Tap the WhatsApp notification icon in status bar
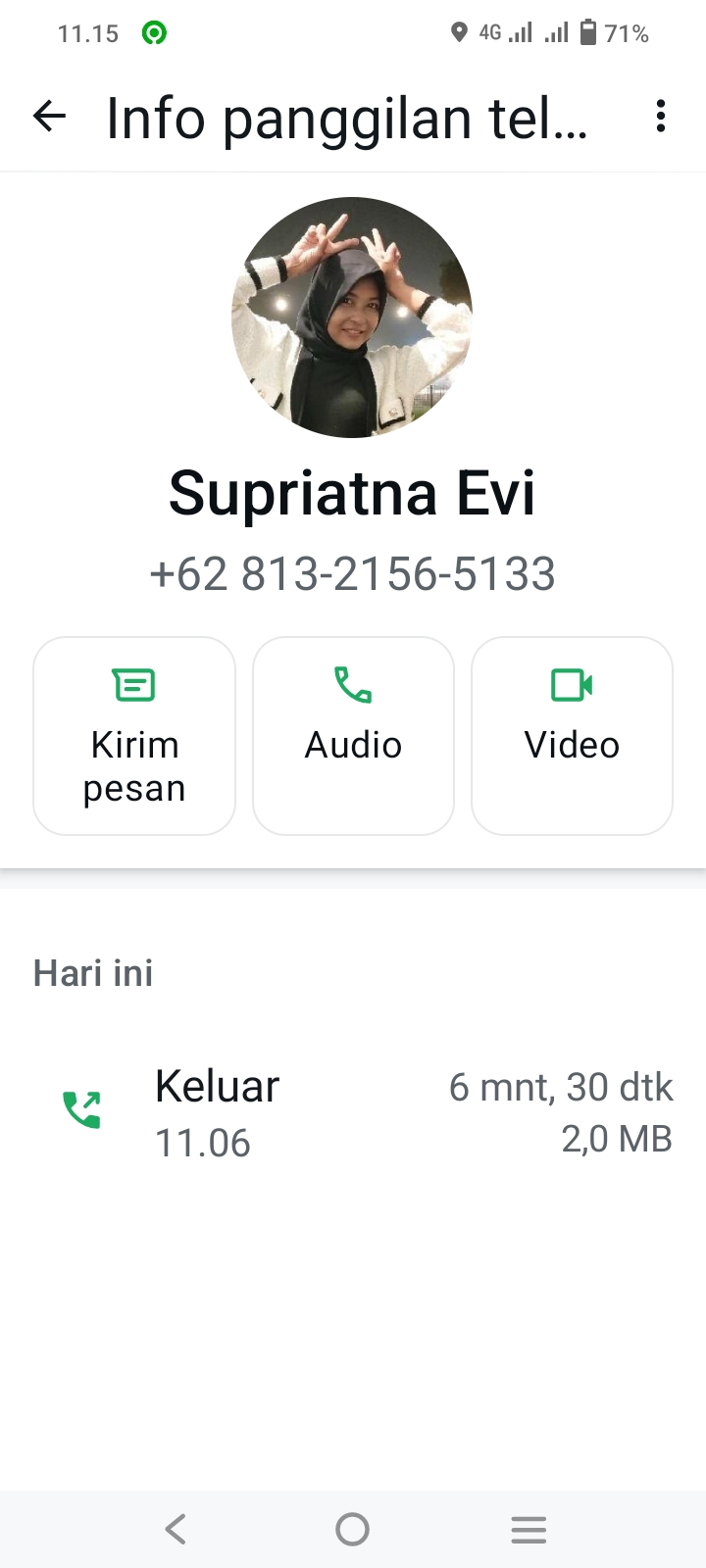This screenshot has height=1568, width=706. click(x=154, y=32)
